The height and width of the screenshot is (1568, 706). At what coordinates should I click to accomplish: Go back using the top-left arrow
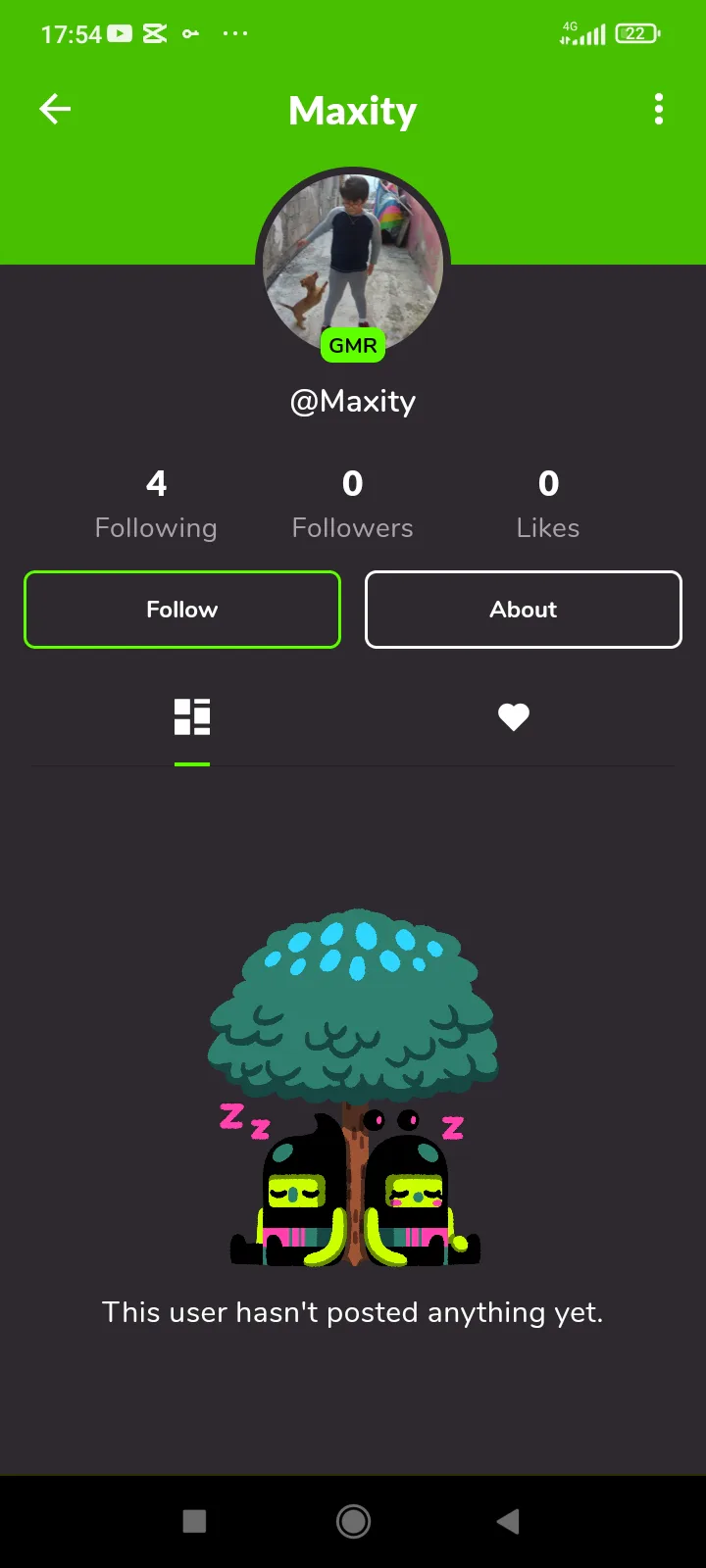[x=55, y=109]
